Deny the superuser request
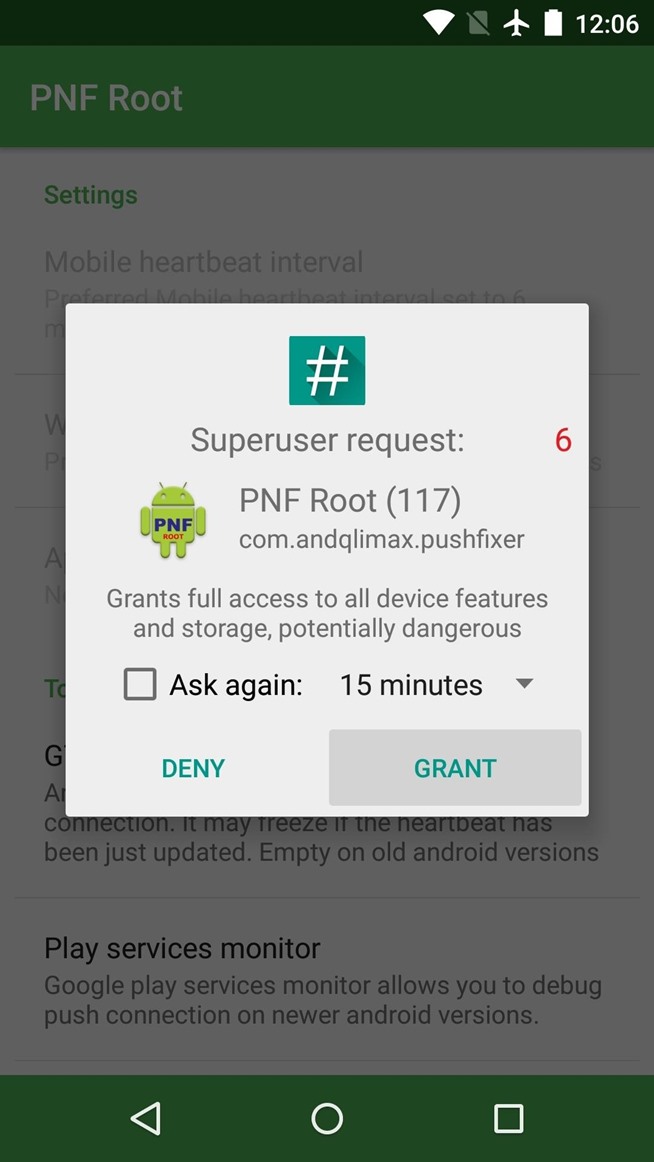654x1162 pixels. coord(193,768)
